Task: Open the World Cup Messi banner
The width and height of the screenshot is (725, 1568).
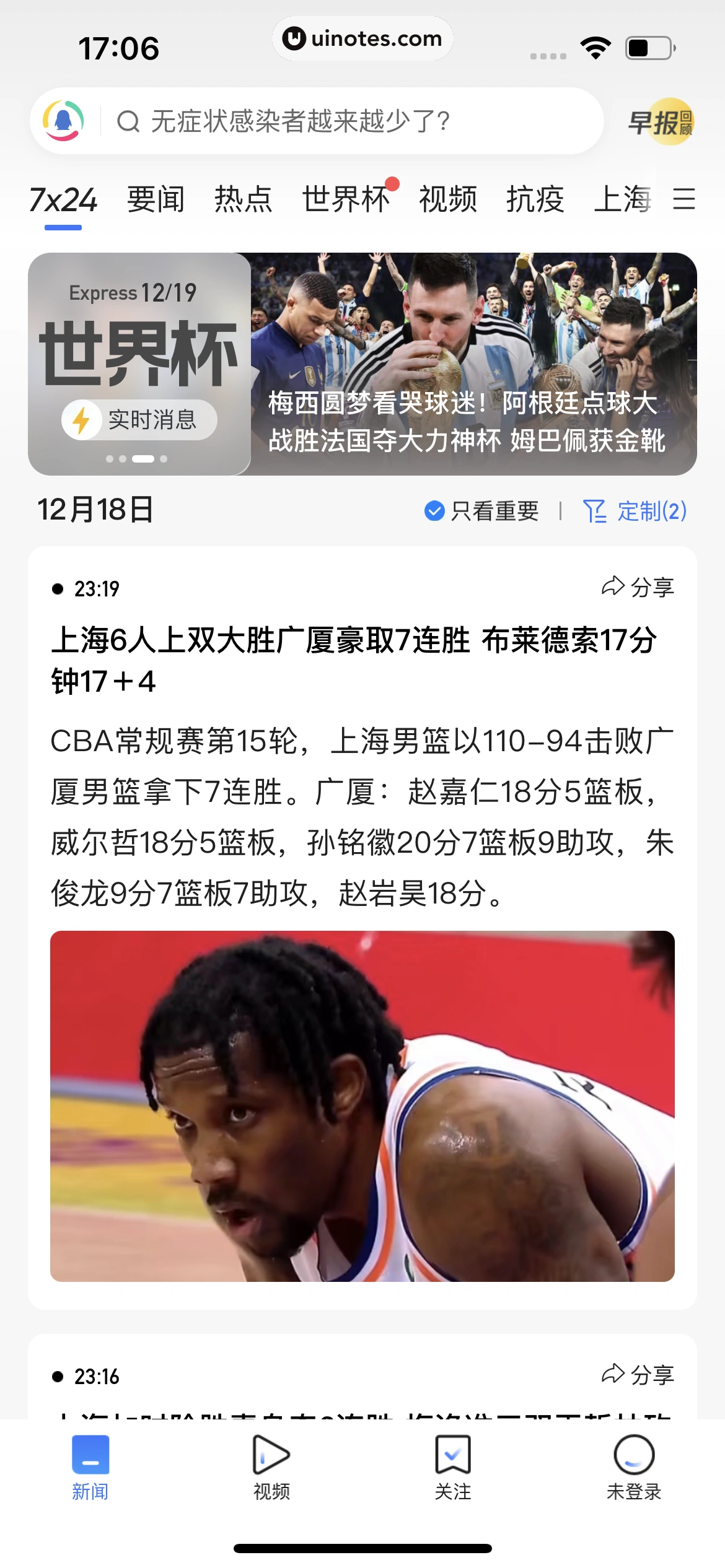Action: click(473, 364)
